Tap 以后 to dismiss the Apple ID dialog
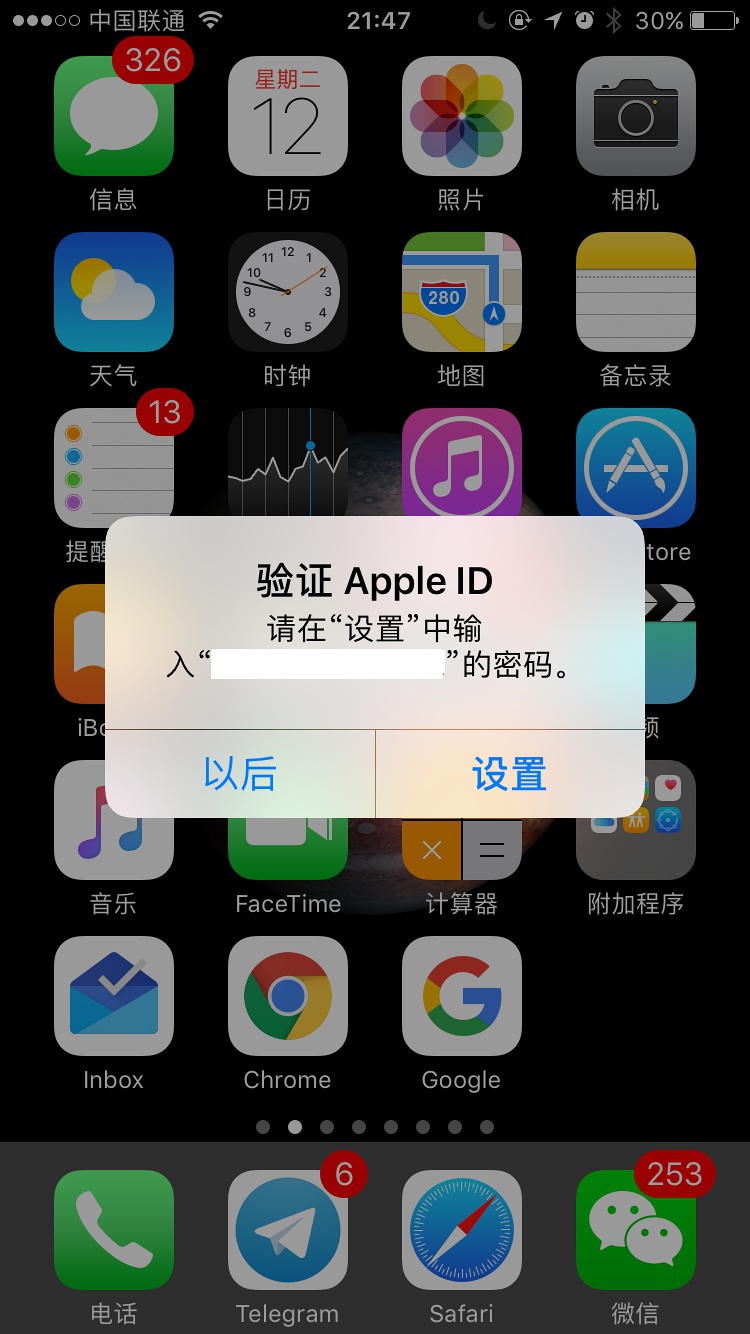This screenshot has height=1334, width=750. point(239,775)
